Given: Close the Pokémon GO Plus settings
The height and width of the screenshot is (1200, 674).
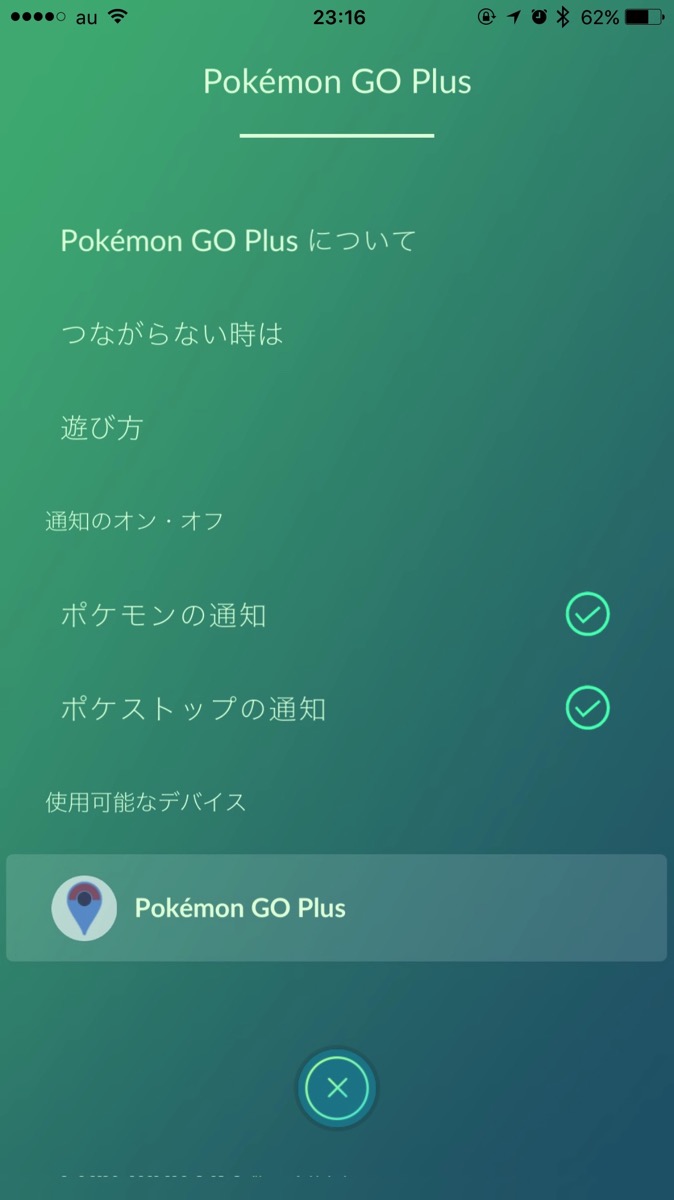Looking at the screenshot, I should click(x=337, y=1088).
